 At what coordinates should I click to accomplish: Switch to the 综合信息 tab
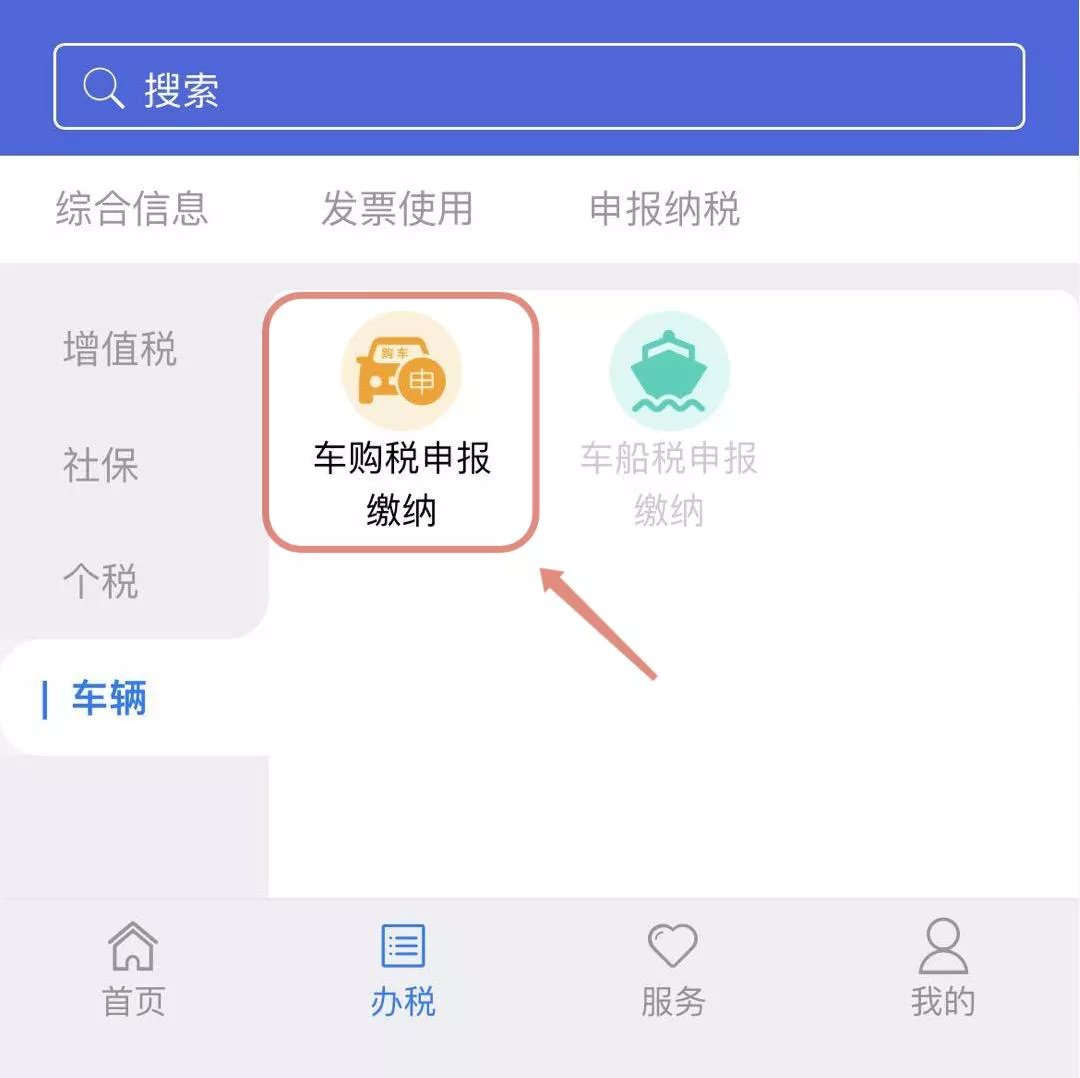tap(132, 209)
